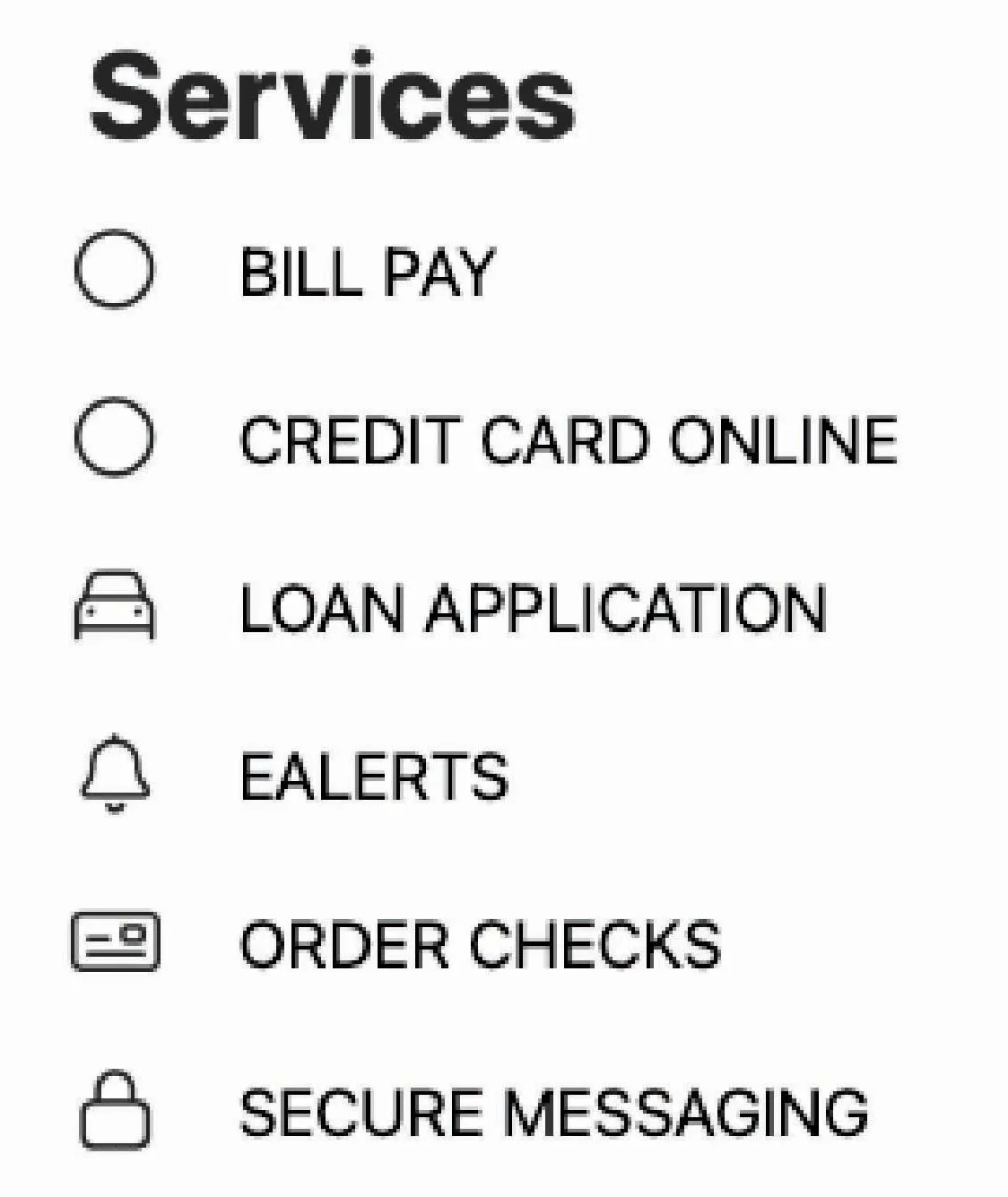Select Credit Card Online

point(568,440)
